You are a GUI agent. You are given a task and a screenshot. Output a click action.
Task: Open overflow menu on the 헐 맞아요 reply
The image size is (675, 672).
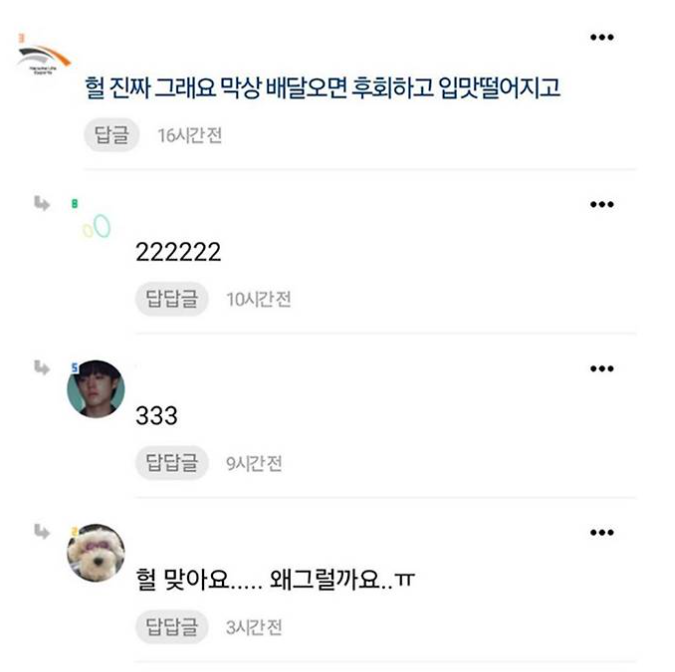point(601,532)
